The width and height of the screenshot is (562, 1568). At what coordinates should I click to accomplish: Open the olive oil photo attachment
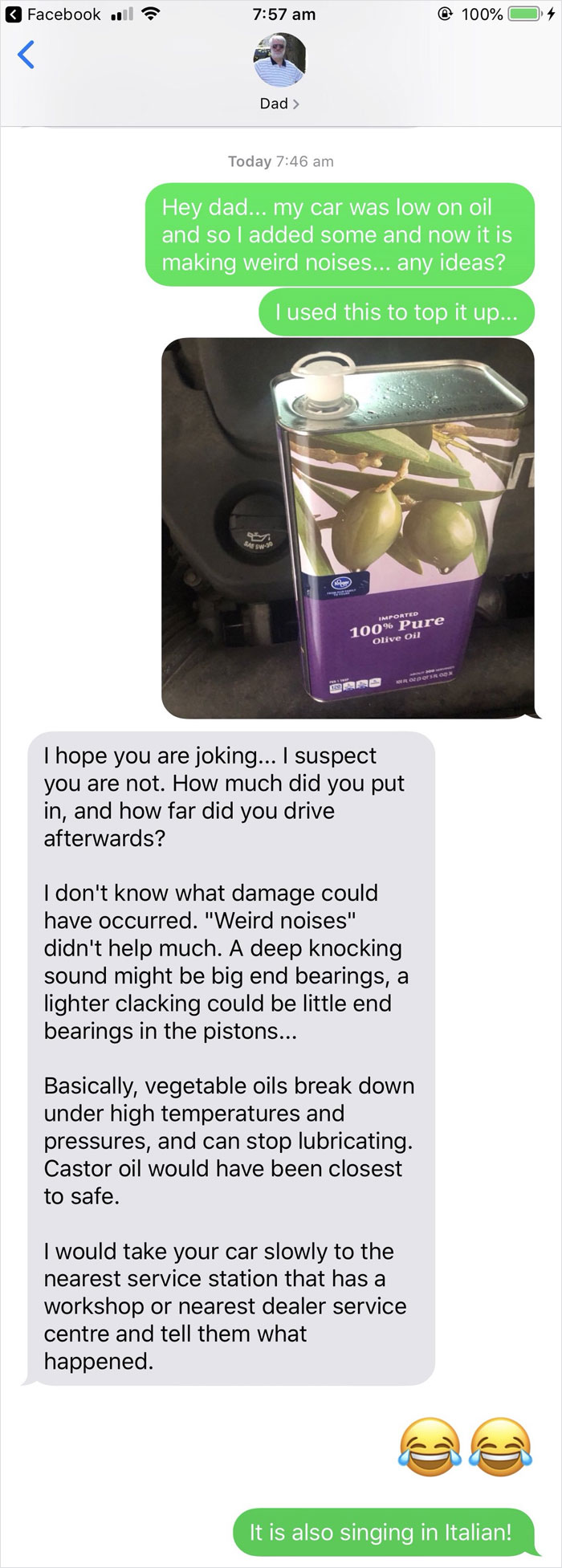(348, 527)
